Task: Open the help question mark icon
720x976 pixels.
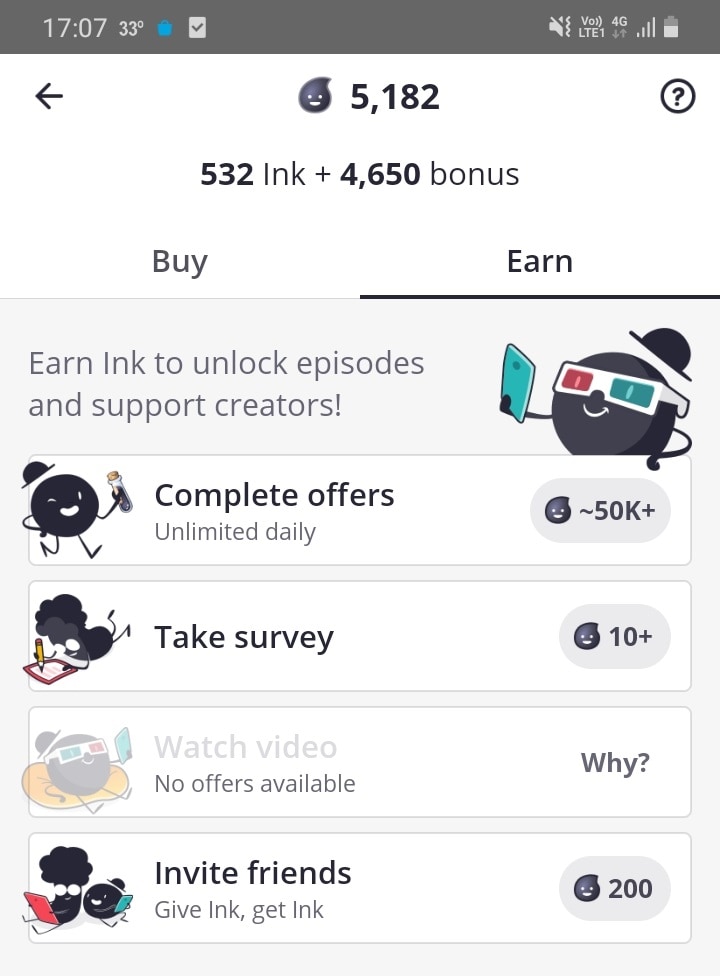Action: coord(678,97)
